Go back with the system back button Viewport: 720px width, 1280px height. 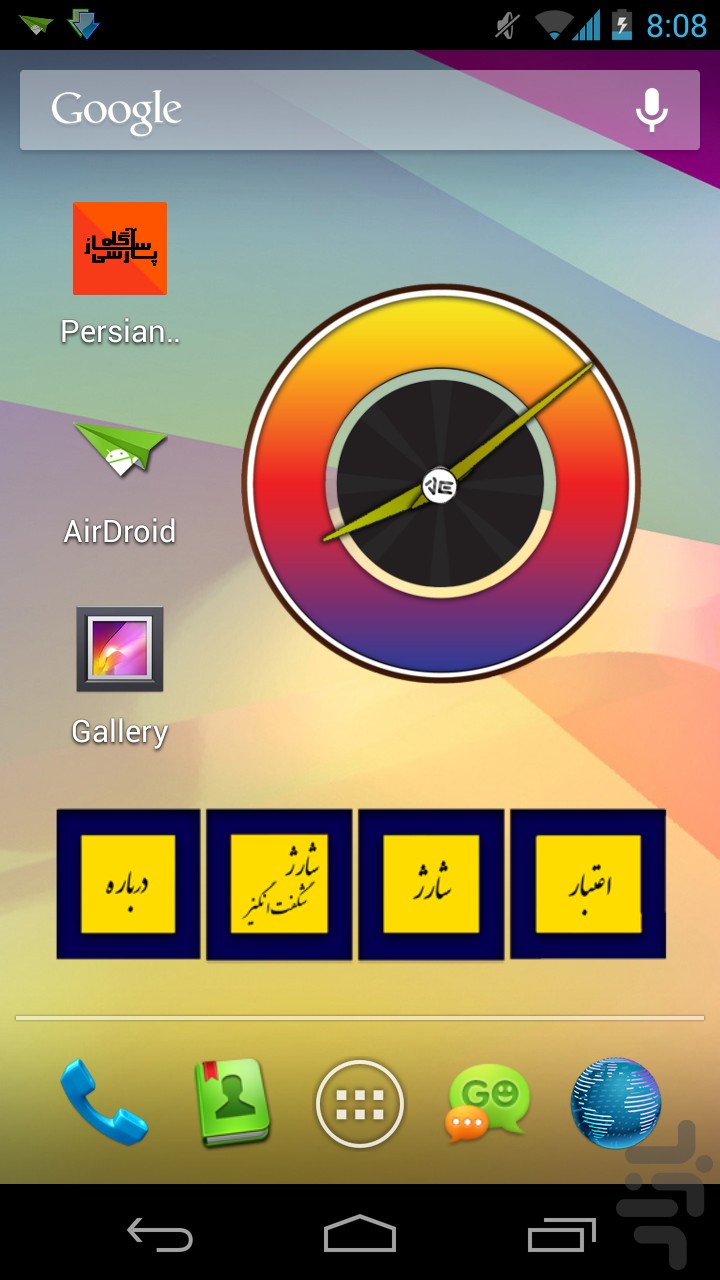coord(160,1234)
